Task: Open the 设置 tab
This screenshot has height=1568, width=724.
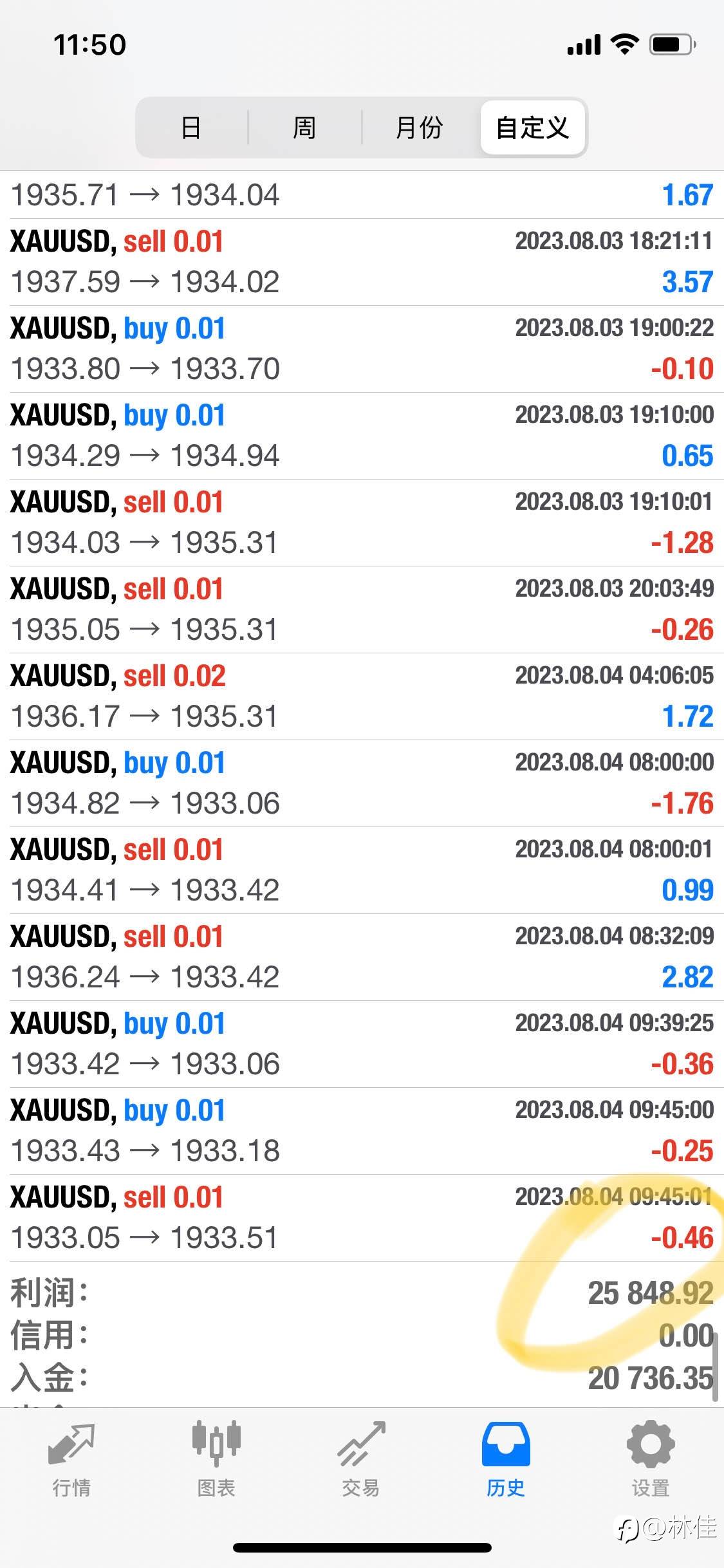Action: coord(651,1460)
